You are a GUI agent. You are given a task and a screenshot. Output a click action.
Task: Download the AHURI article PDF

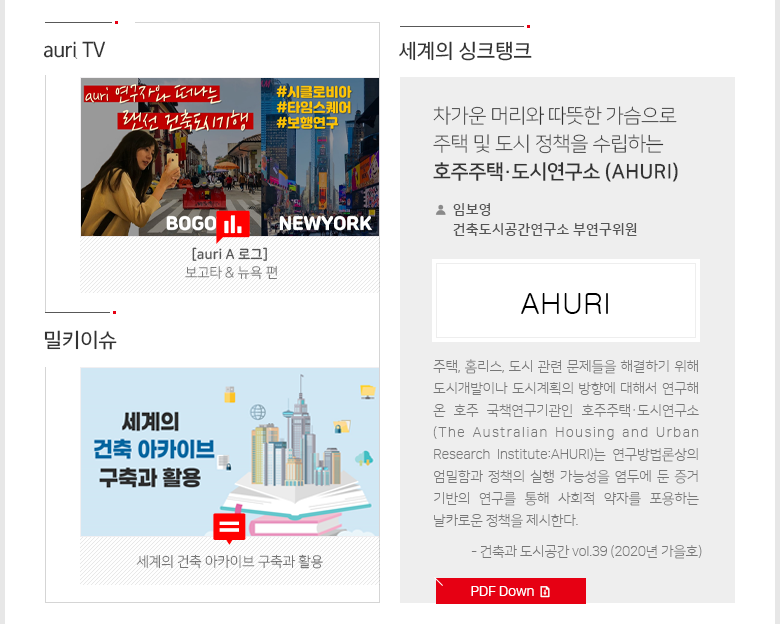click(x=510, y=591)
